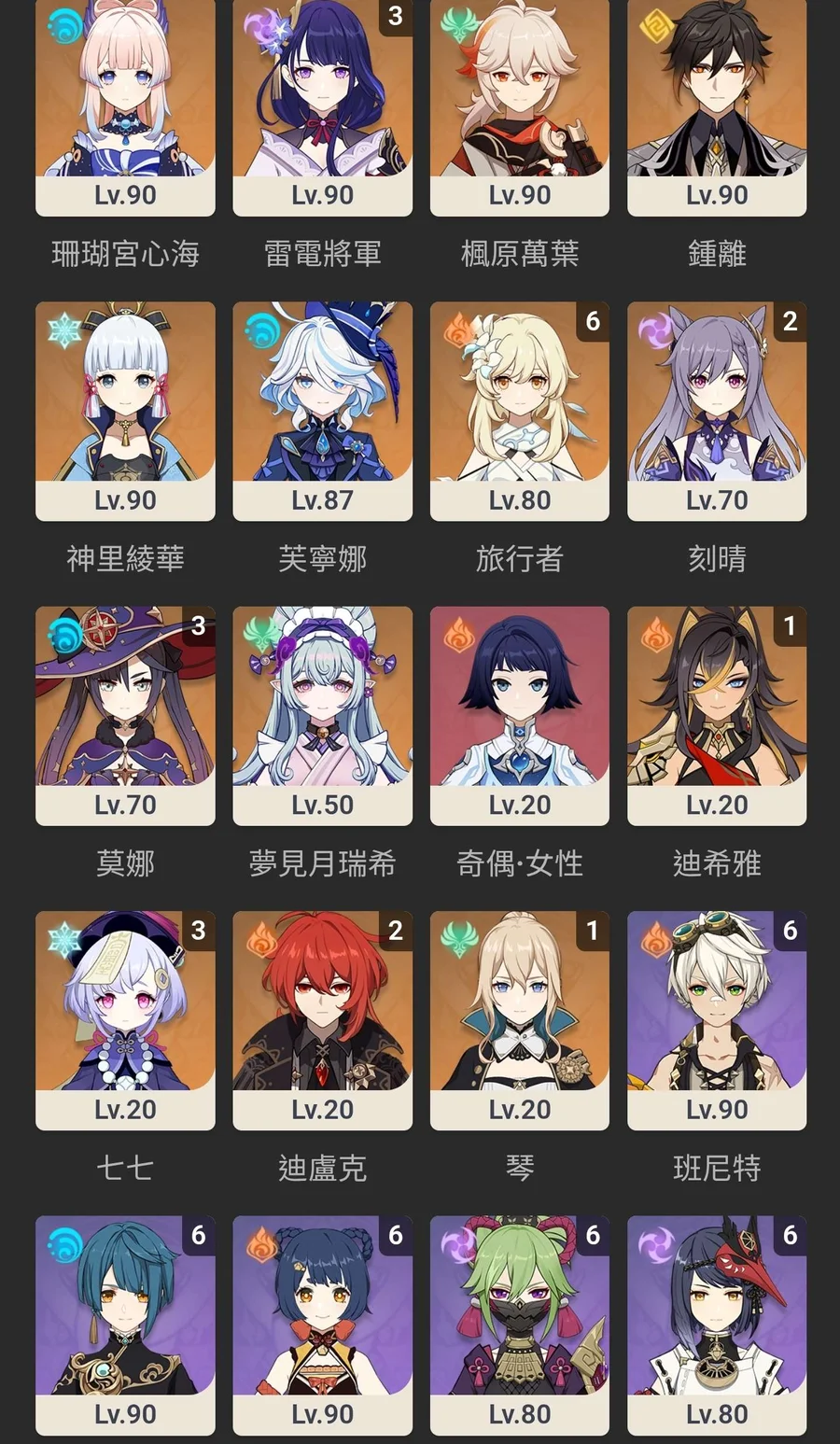This screenshot has width=840, height=1444.
Task: Tap the 琴 character card
Action: [x=519, y=1017]
